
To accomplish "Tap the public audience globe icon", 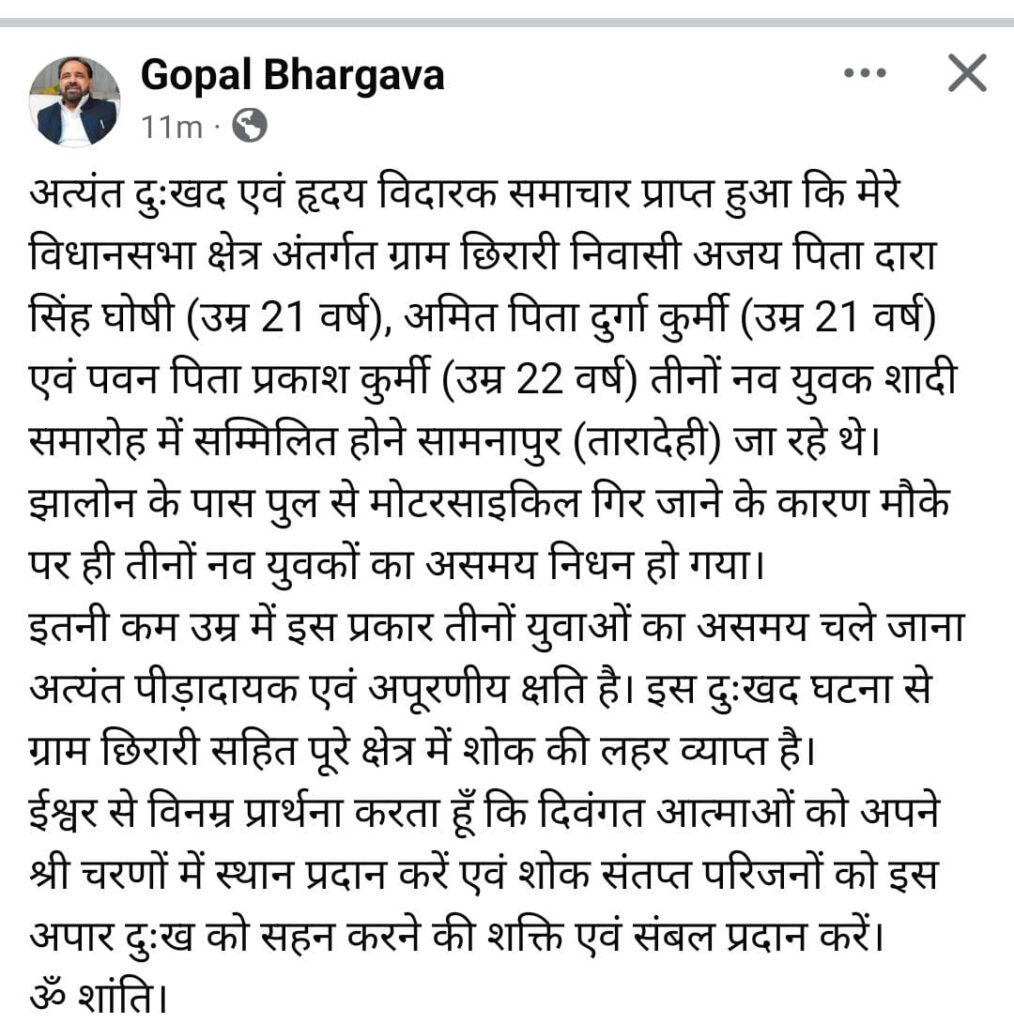I will tap(249, 126).
